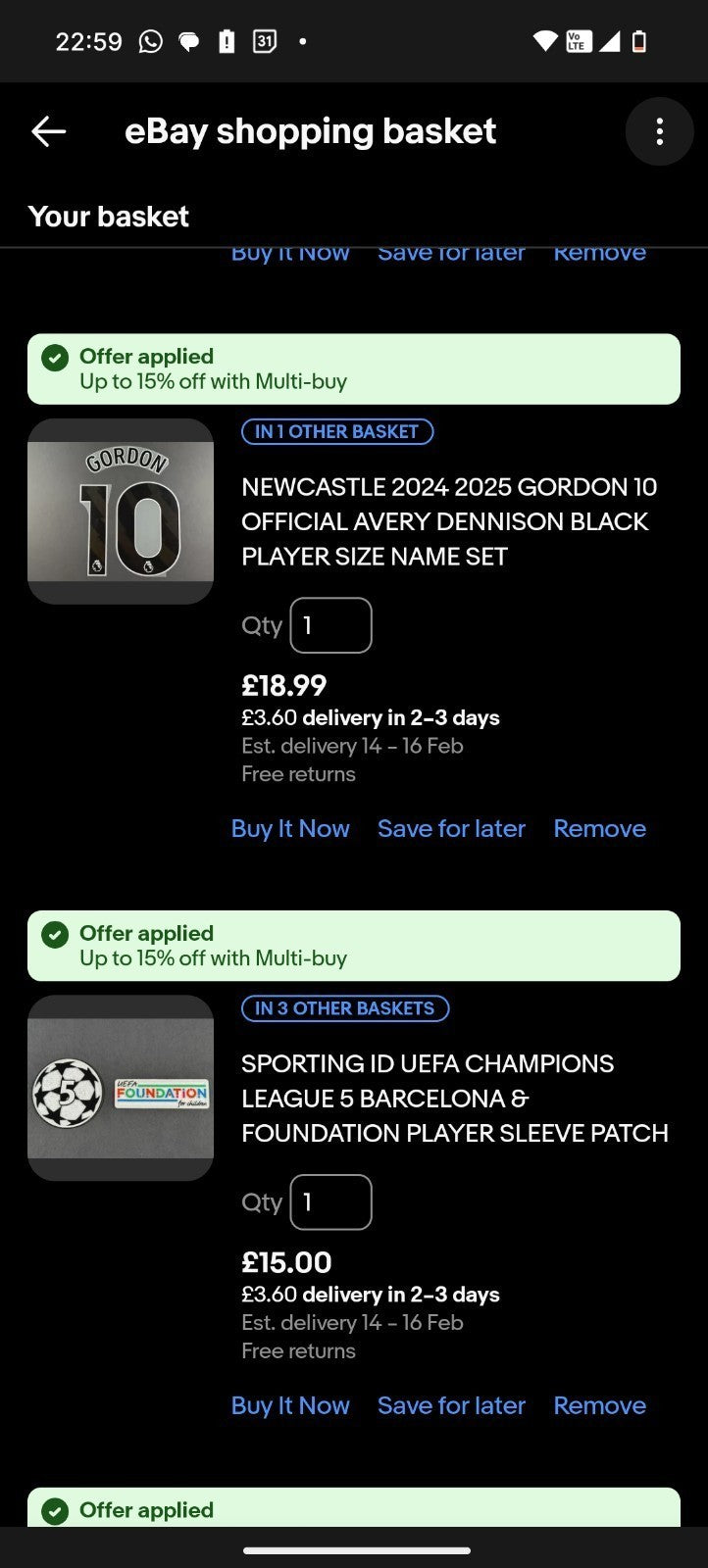
Task: Edit quantity for the Gordon 10 name set
Action: pyautogui.click(x=331, y=625)
